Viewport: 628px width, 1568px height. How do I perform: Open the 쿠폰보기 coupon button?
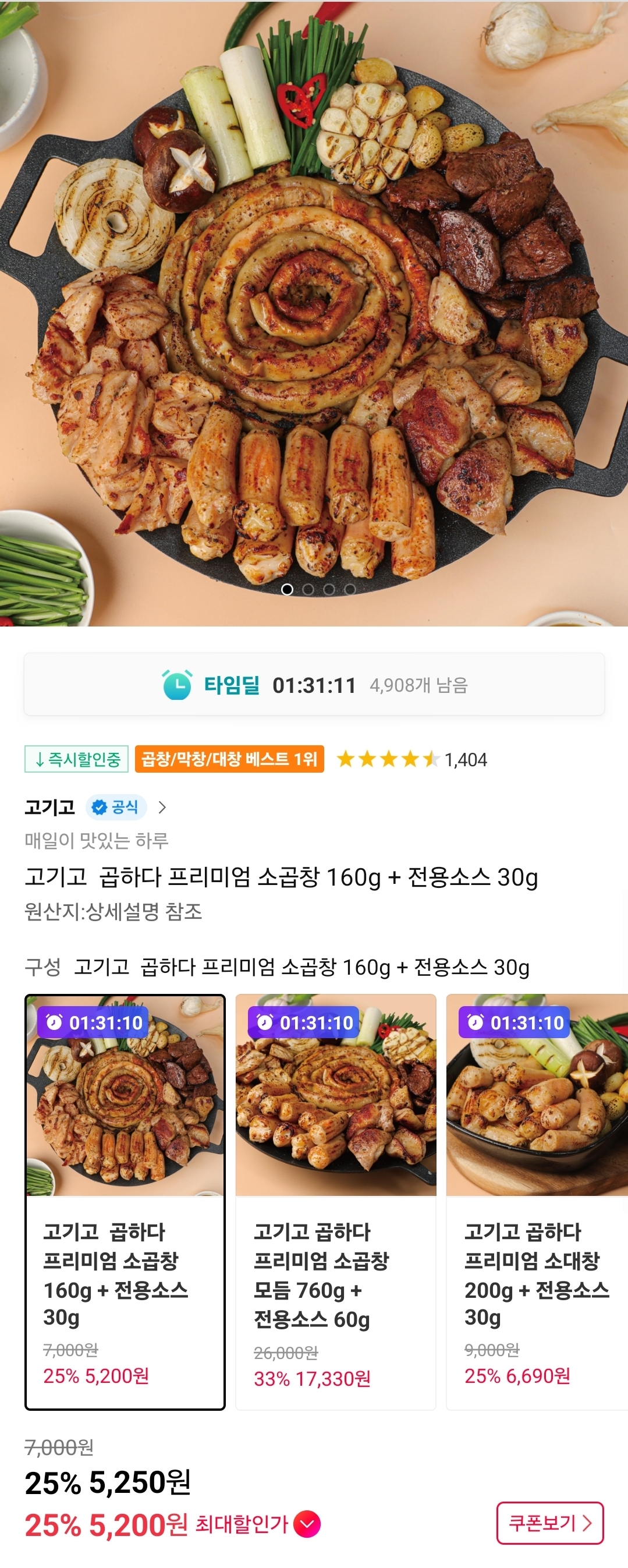[550, 1523]
